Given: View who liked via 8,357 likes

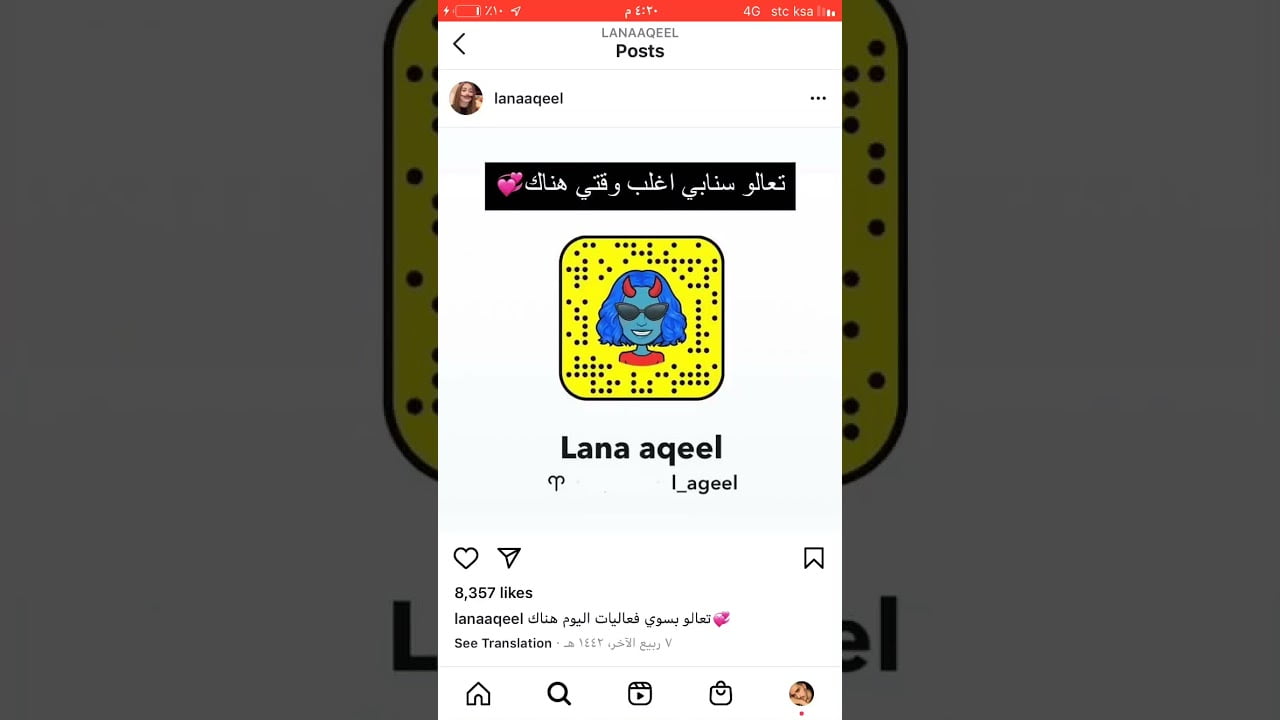Looking at the screenshot, I should (493, 593).
